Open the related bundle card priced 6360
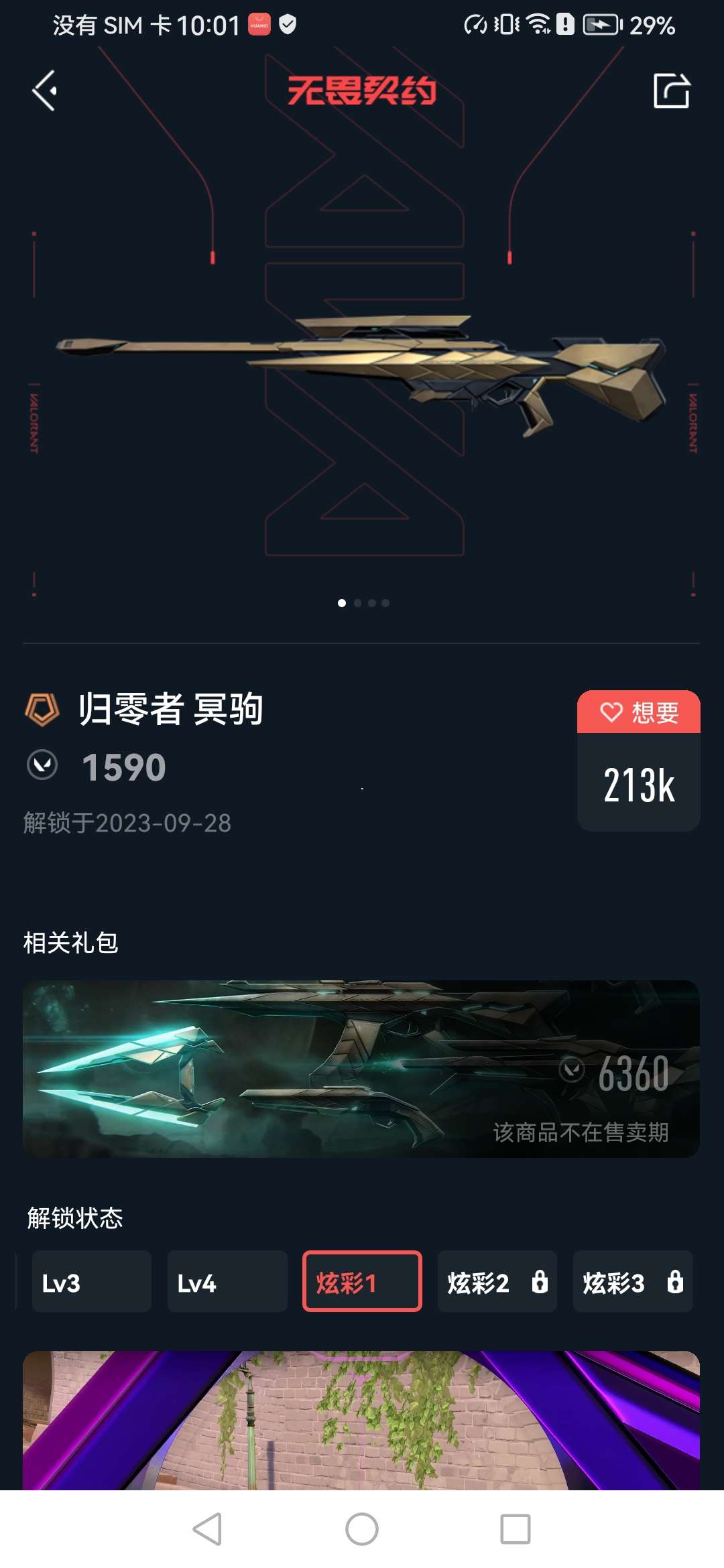This screenshot has width=724, height=1568. click(x=361, y=1069)
